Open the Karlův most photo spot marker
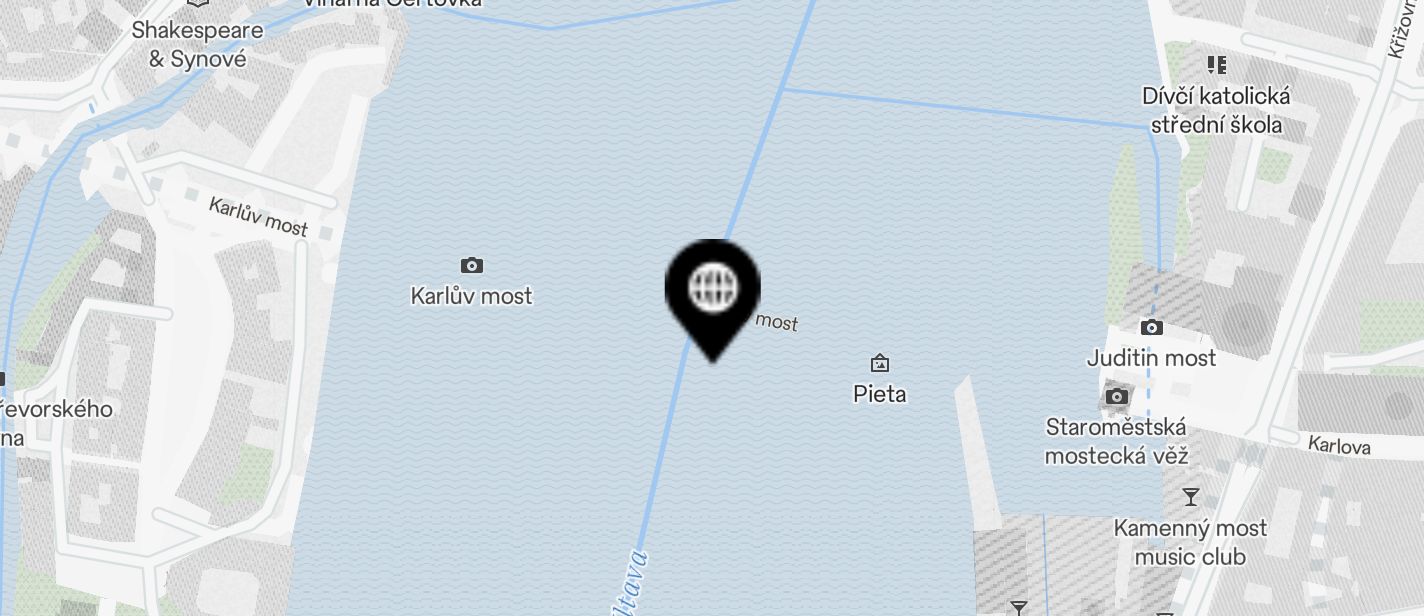This screenshot has height=616, width=1424. point(472,266)
